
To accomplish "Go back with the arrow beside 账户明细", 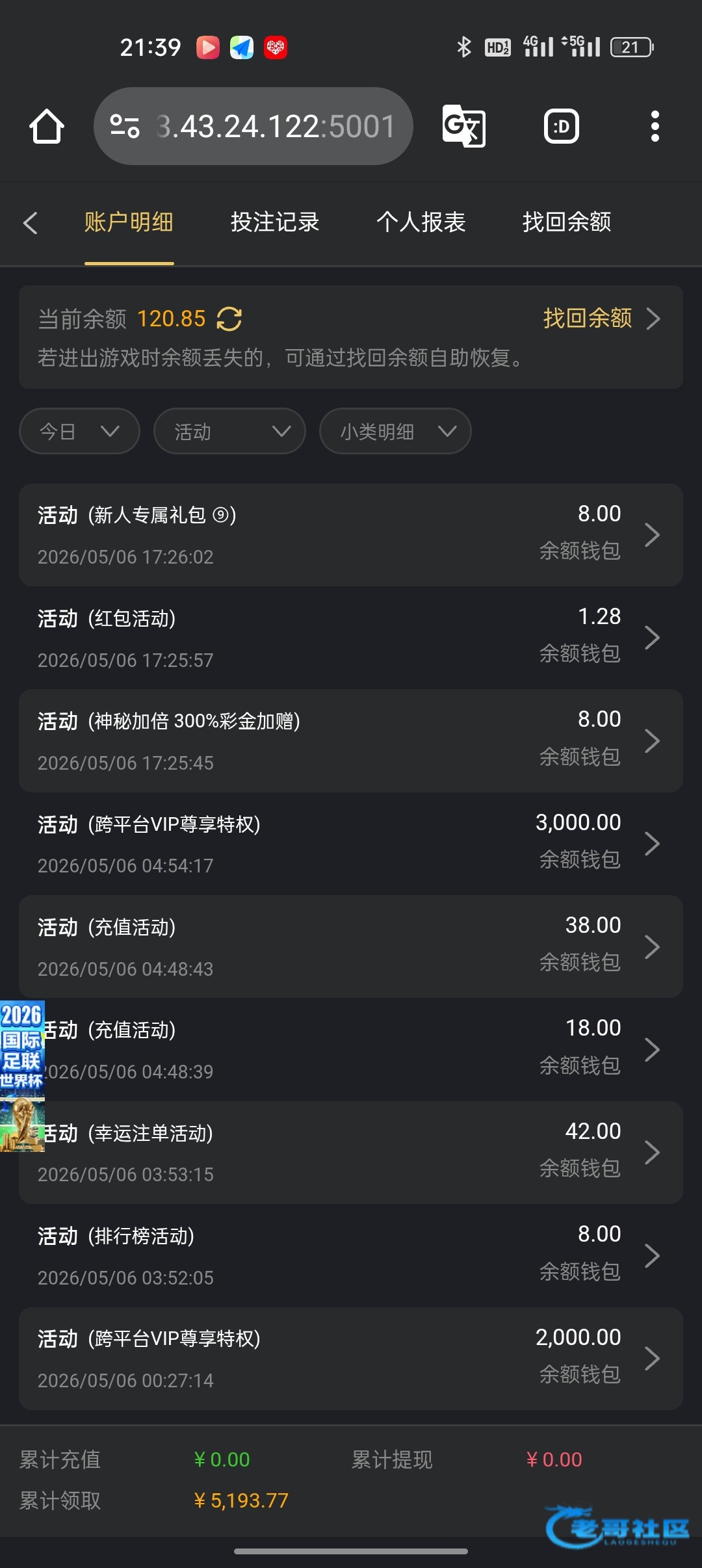I will 30,222.
